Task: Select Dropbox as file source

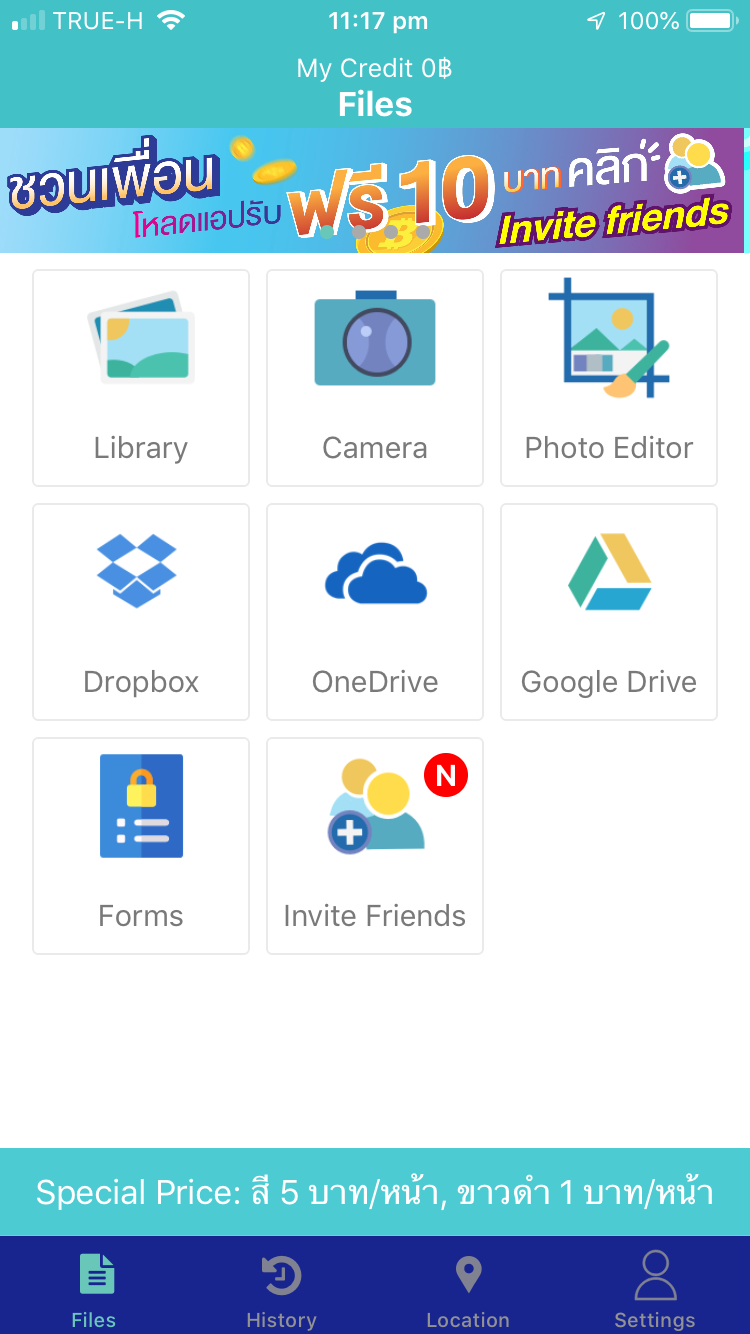Action: click(141, 612)
